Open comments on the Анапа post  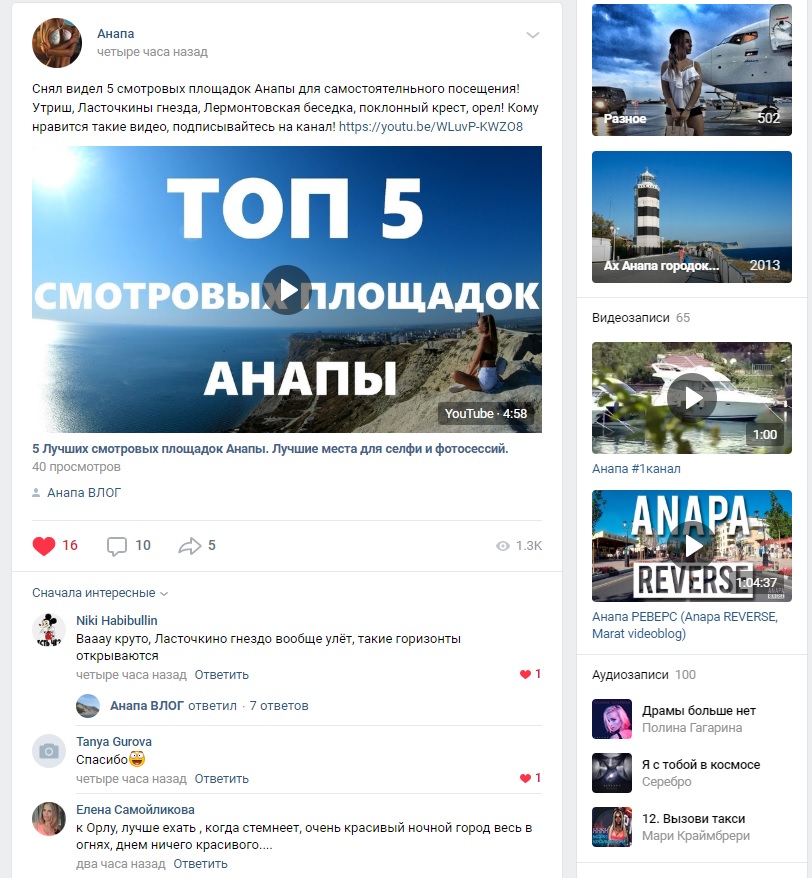118,546
